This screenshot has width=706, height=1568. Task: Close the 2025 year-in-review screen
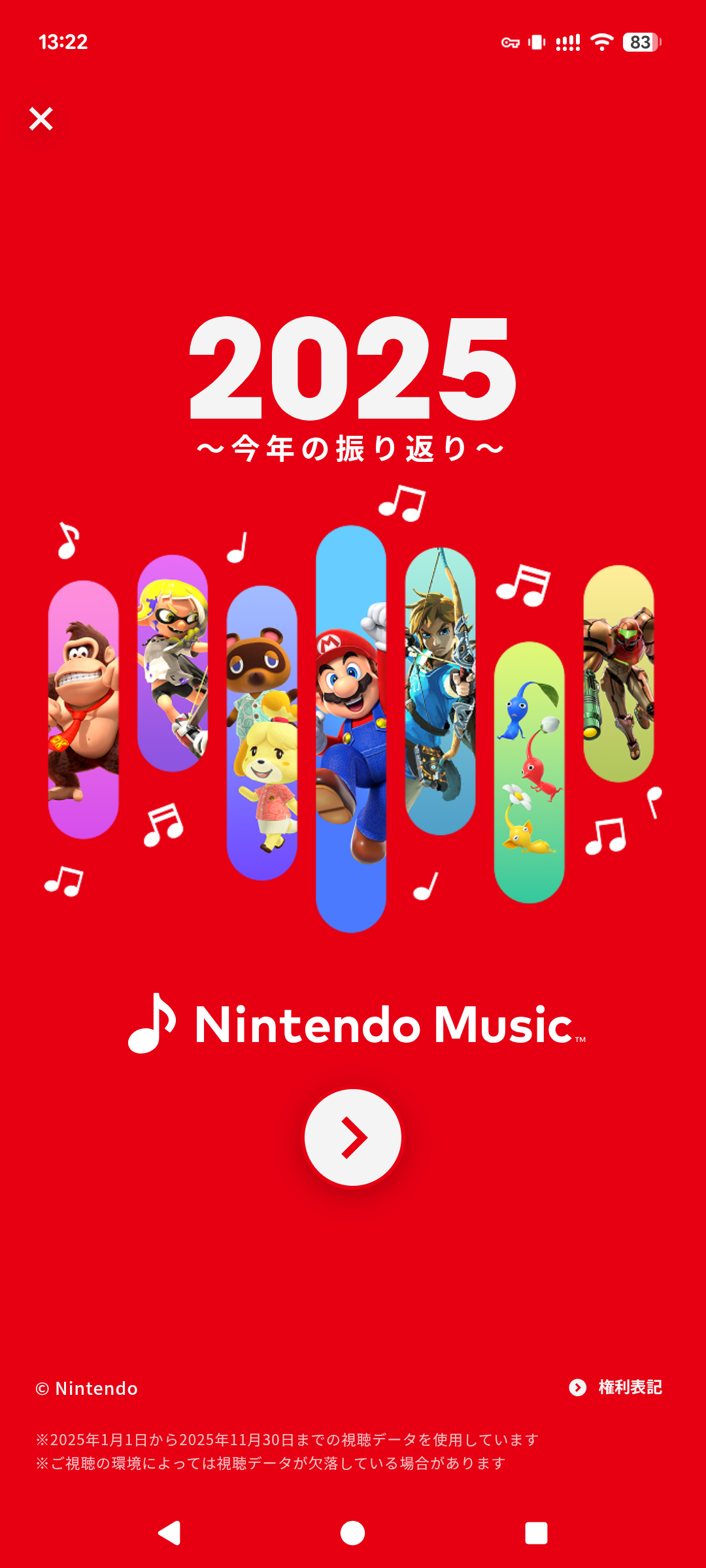point(41,119)
